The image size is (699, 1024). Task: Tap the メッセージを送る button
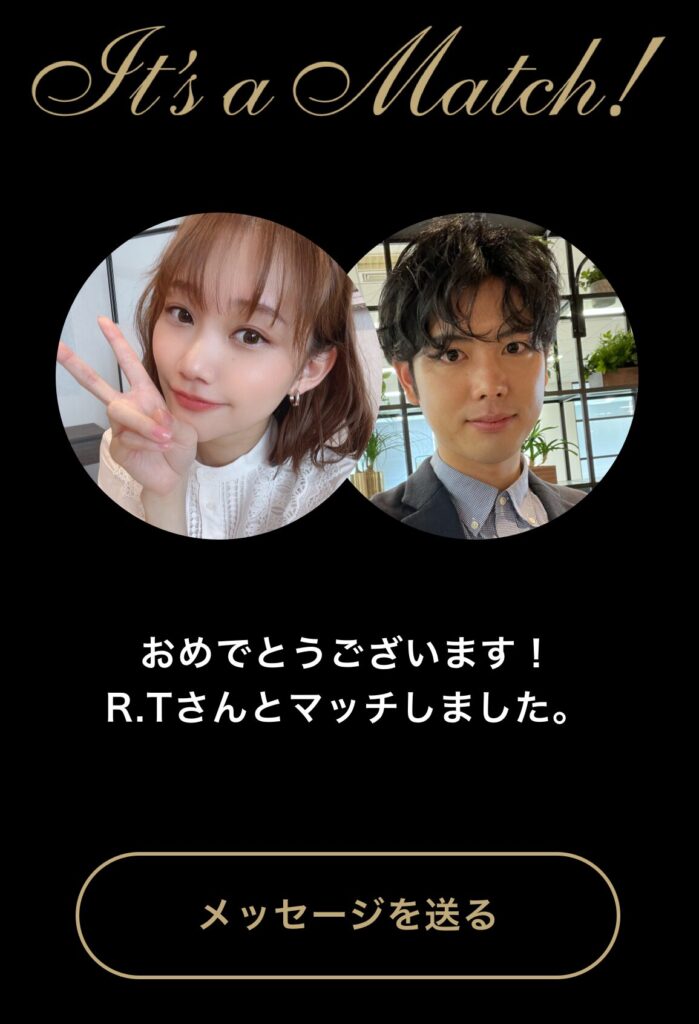point(348,914)
